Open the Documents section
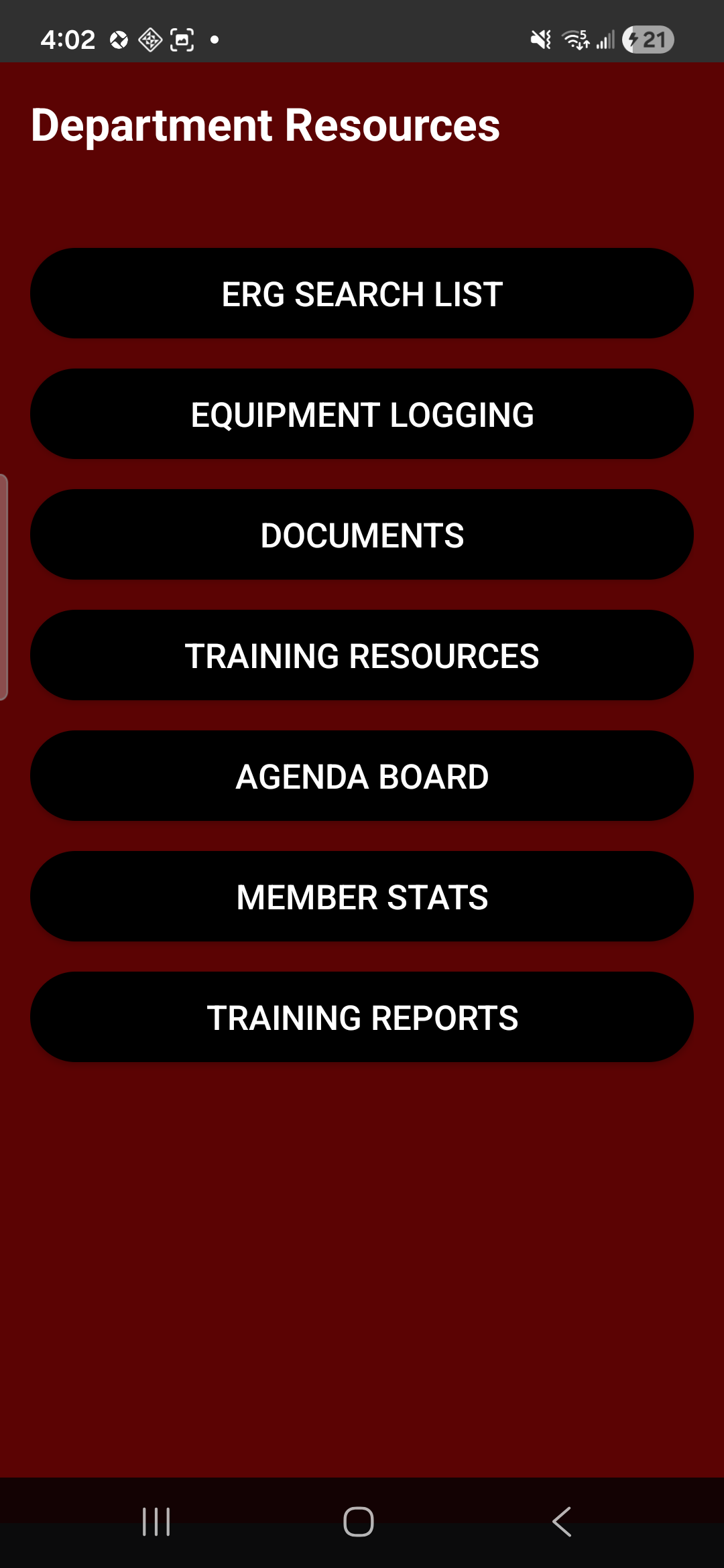This screenshot has height=1568, width=724. point(362,535)
